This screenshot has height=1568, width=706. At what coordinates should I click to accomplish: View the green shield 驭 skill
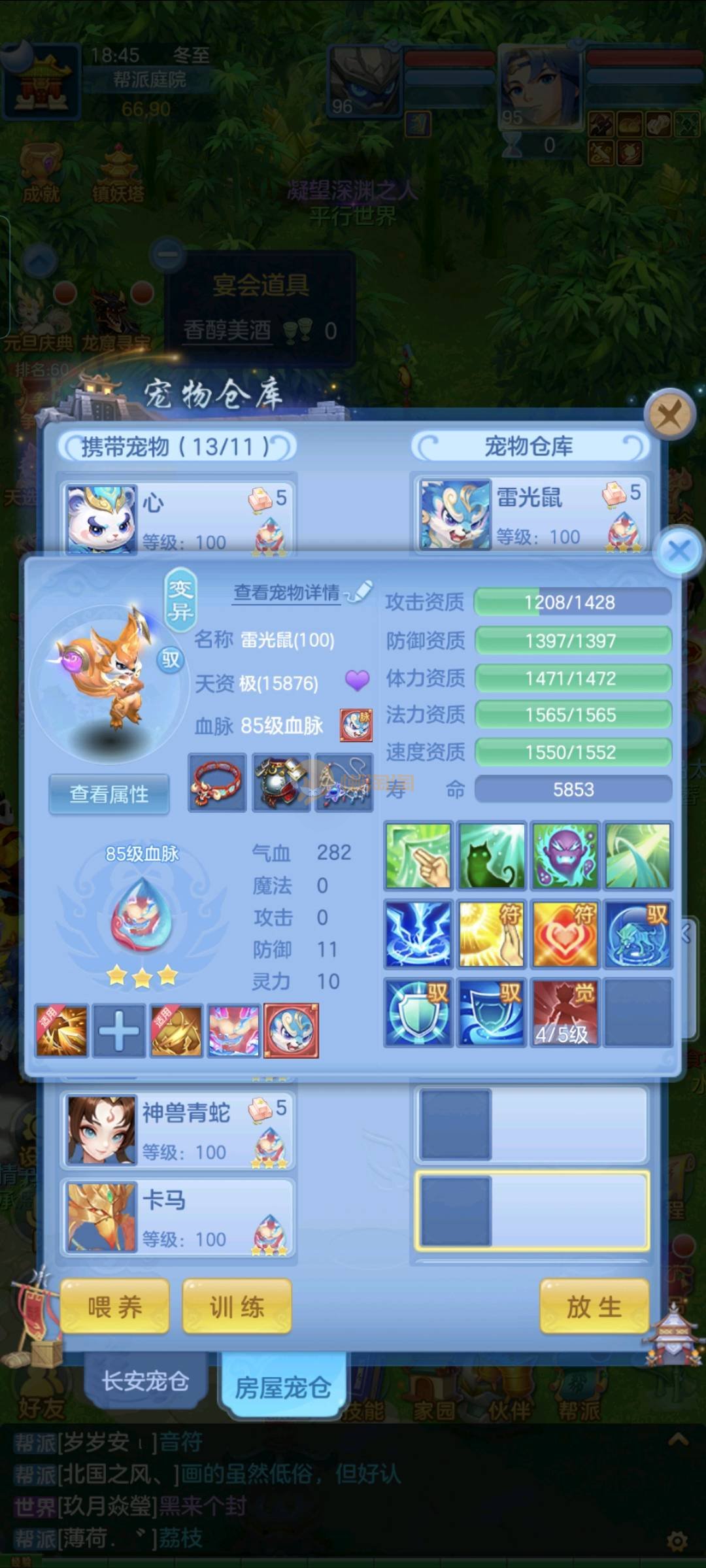pos(418,1012)
